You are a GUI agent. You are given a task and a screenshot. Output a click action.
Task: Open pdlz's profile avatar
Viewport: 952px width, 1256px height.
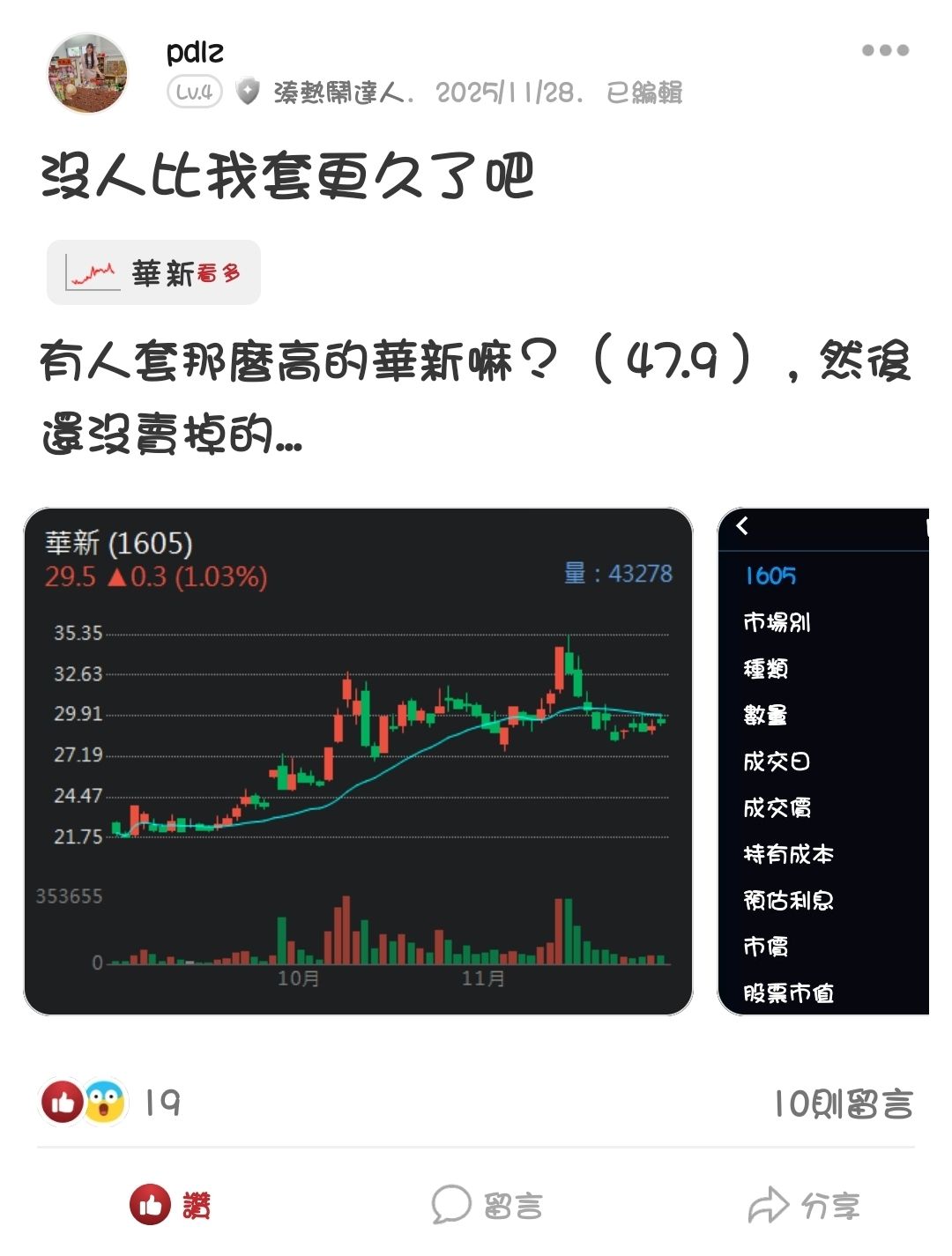pos(87,74)
